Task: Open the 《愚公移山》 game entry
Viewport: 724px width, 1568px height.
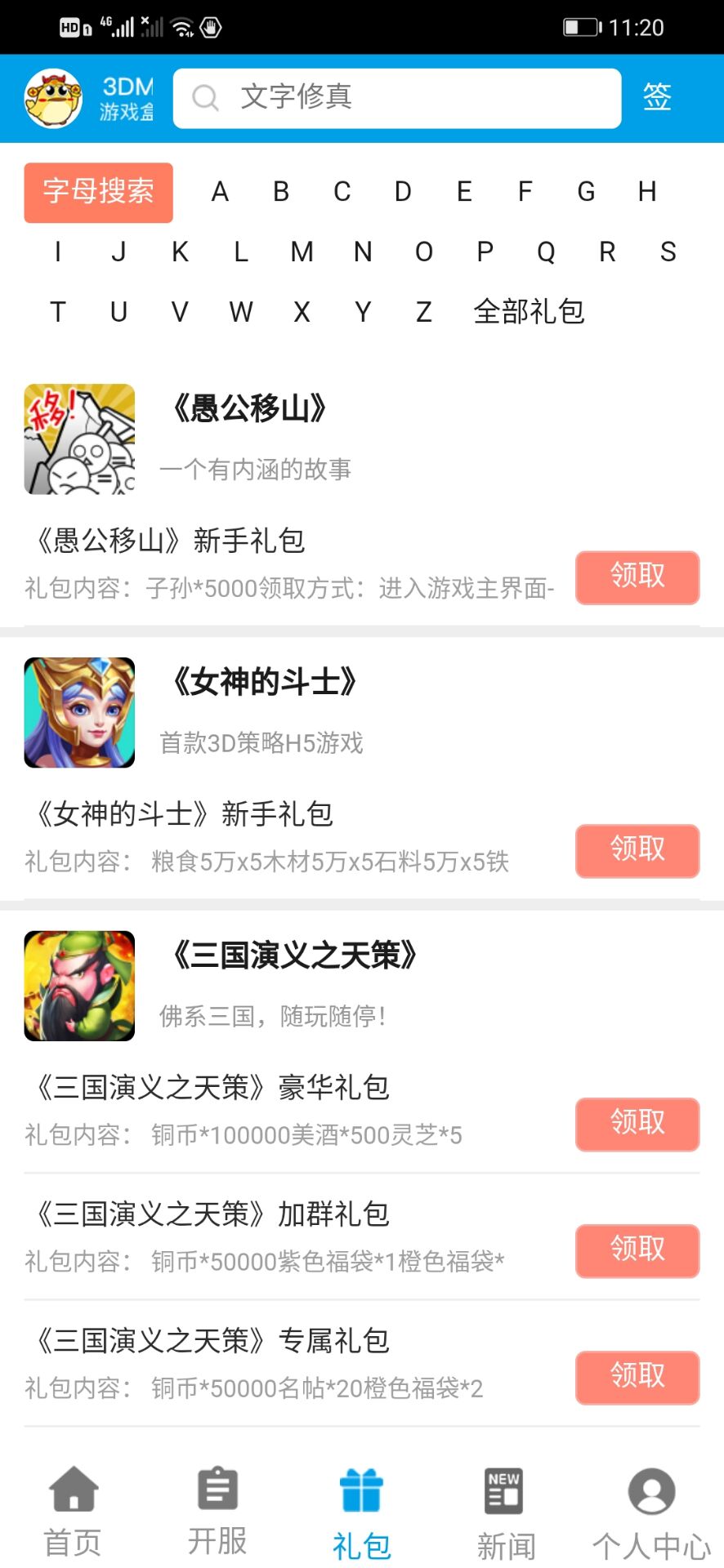Action: pyautogui.click(x=249, y=408)
